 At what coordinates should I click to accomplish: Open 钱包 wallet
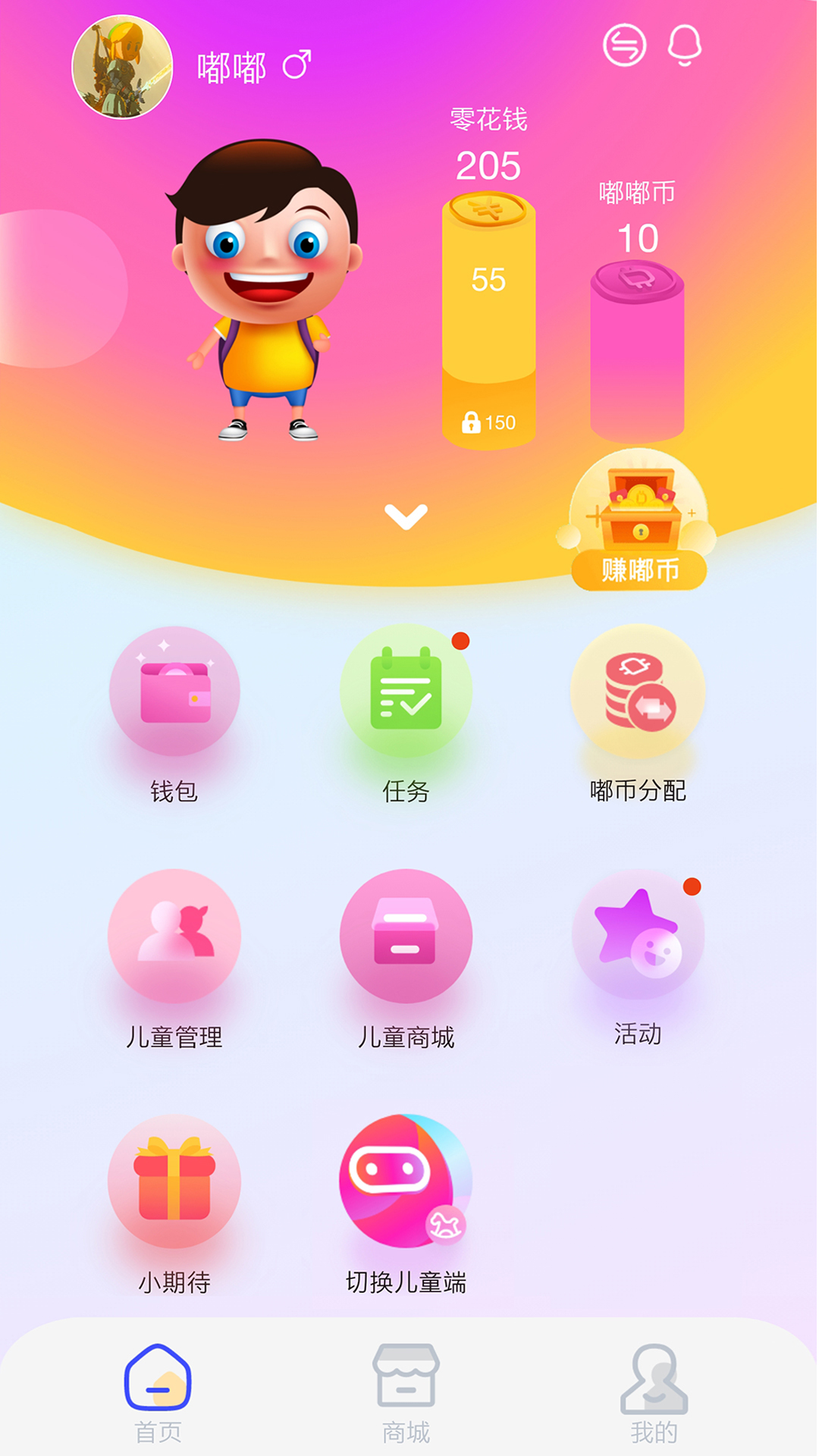point(174,692)
